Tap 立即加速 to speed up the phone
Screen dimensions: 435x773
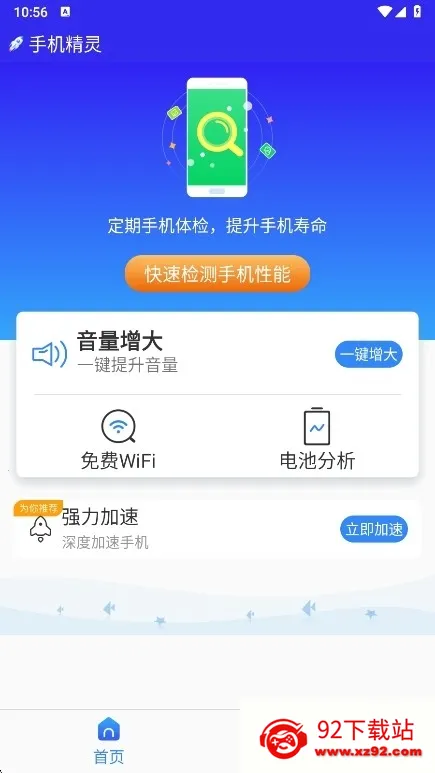point(374,529)
